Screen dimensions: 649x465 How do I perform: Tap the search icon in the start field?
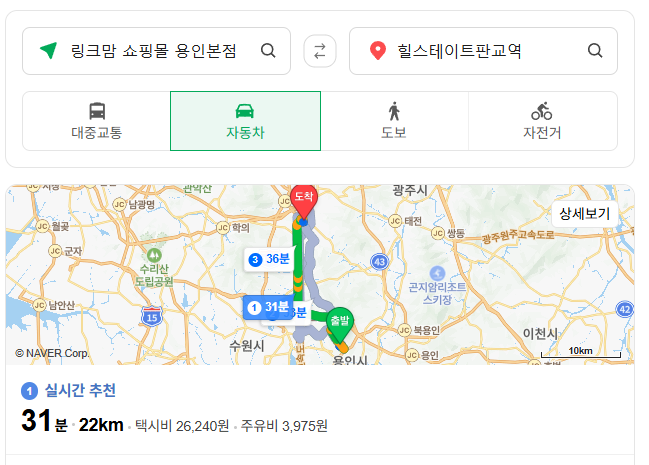coord(268,51)
